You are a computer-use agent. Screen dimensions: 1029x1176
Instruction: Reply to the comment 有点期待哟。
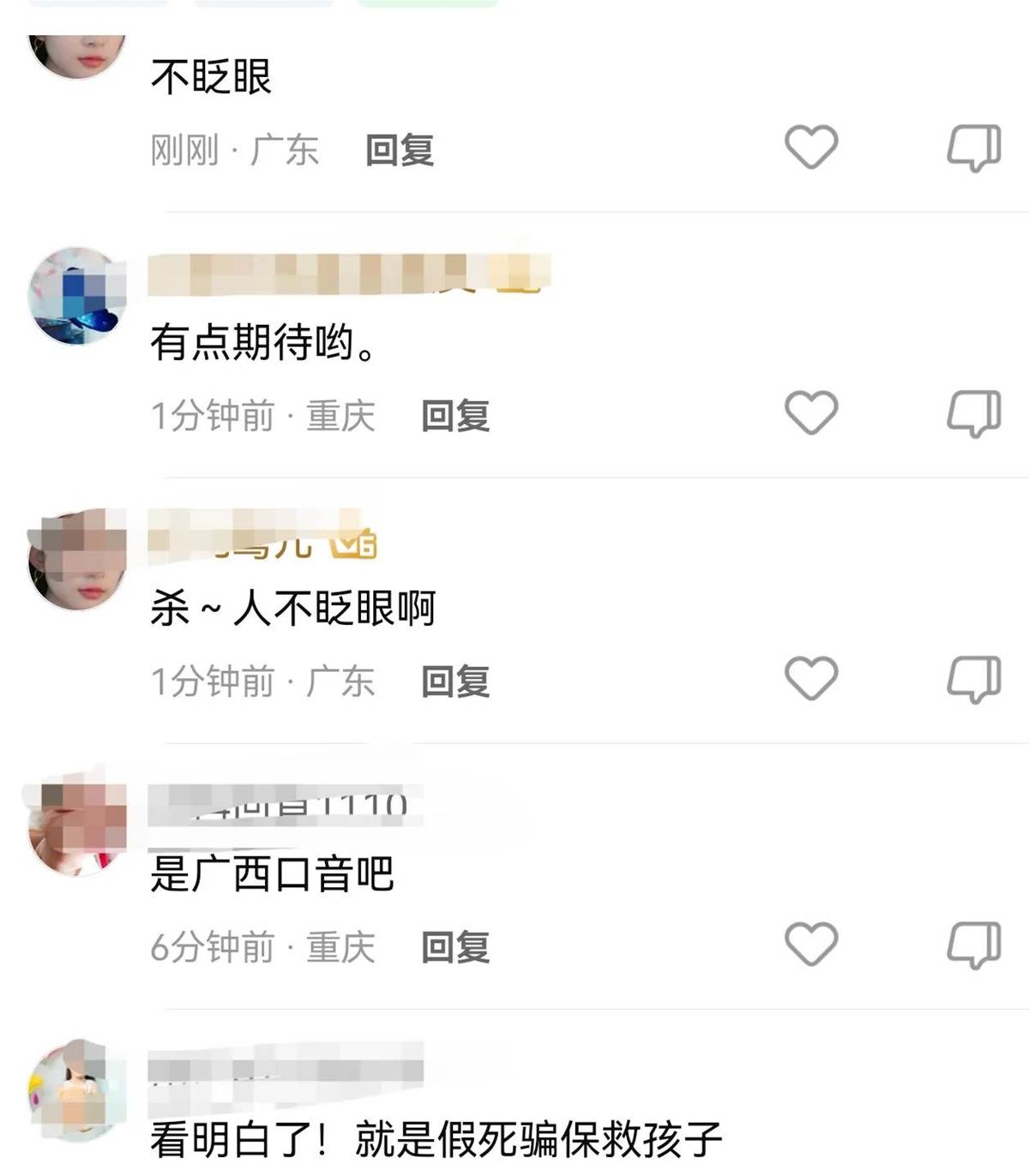(455, 417)
